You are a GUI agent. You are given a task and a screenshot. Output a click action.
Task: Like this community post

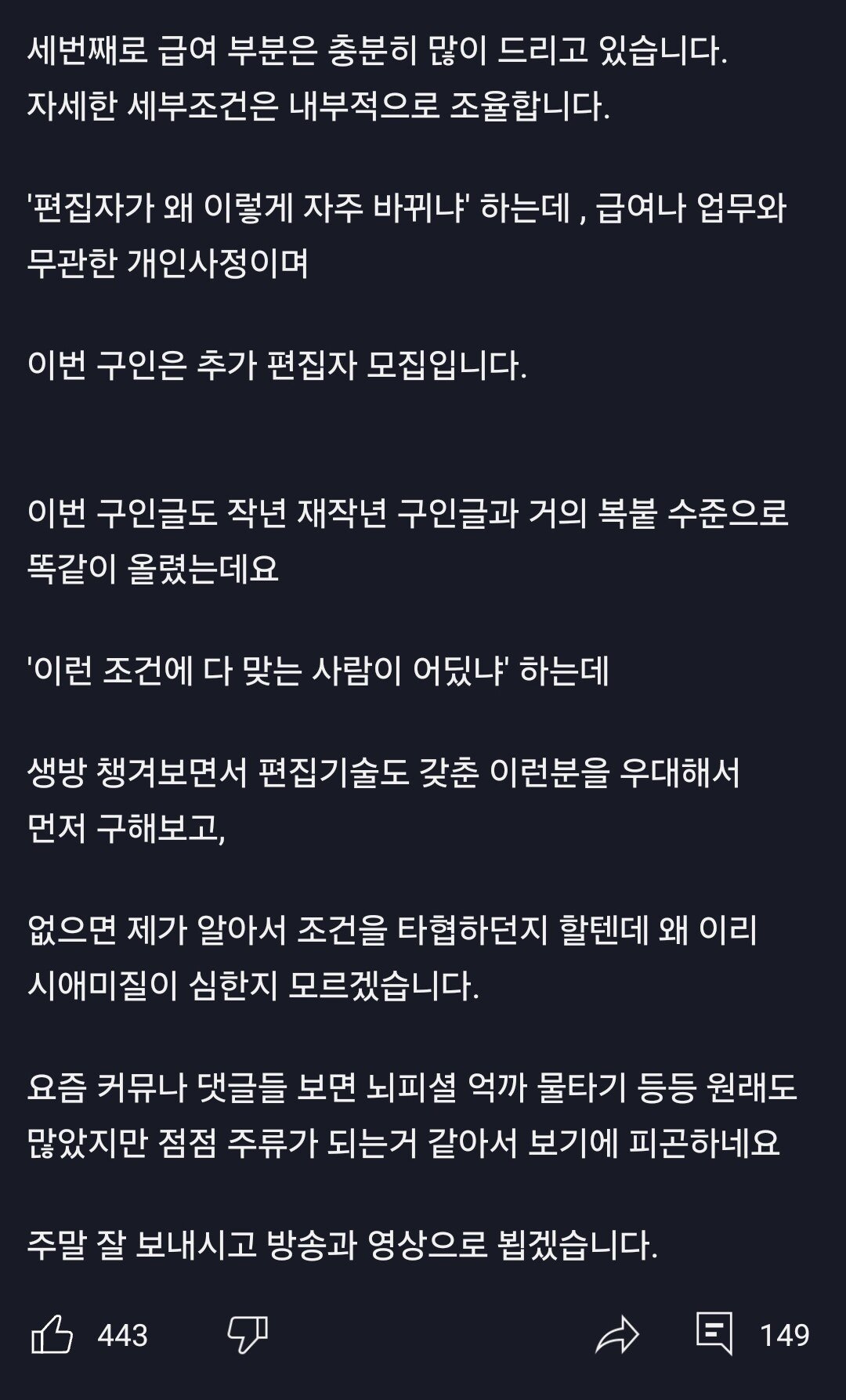click(52, 1334)
